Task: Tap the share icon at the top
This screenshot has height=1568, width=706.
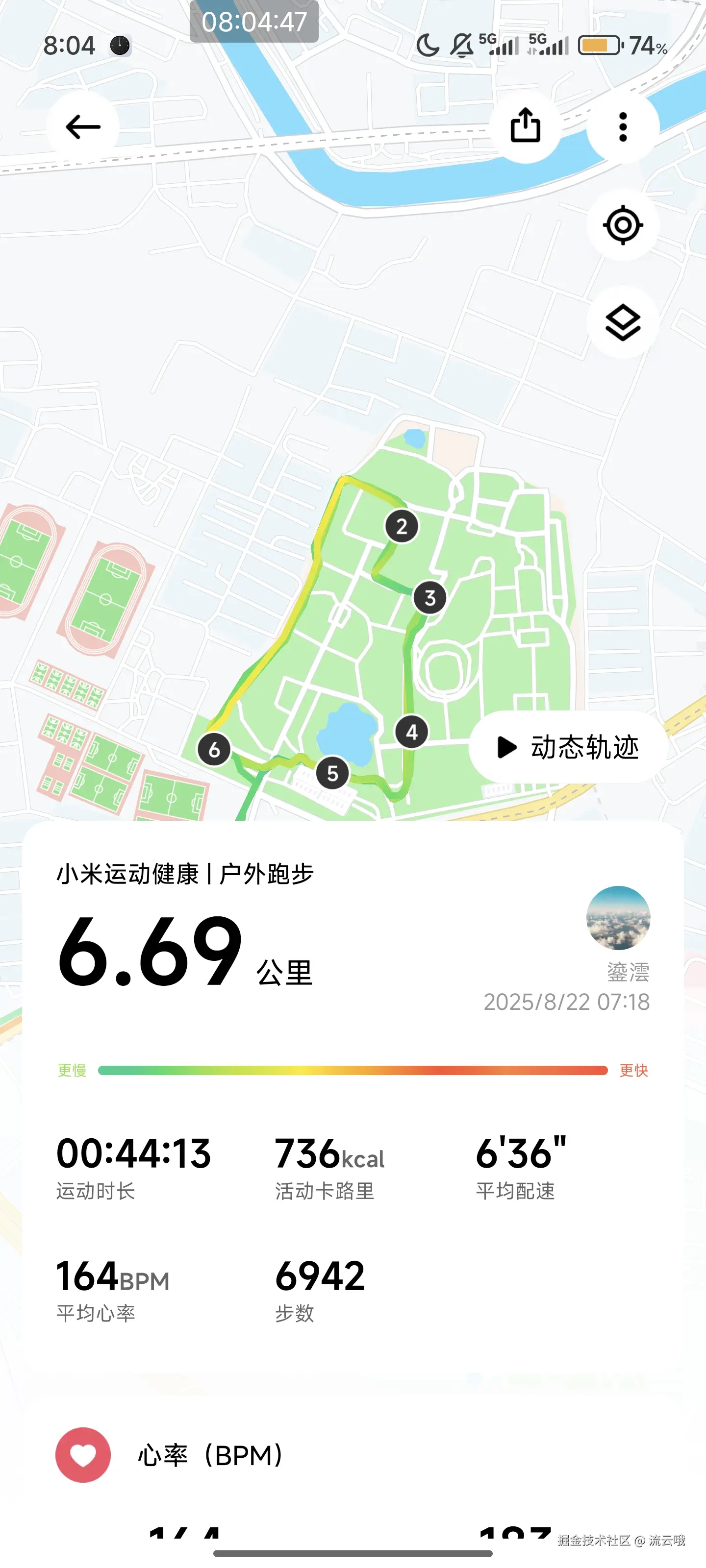Action: coord(526,126)
